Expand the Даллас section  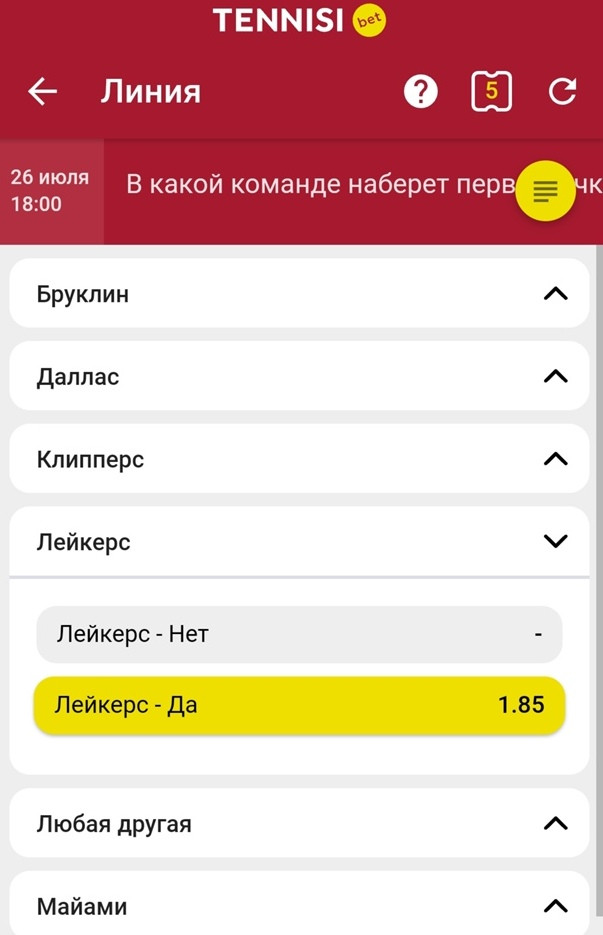(300, 377)
